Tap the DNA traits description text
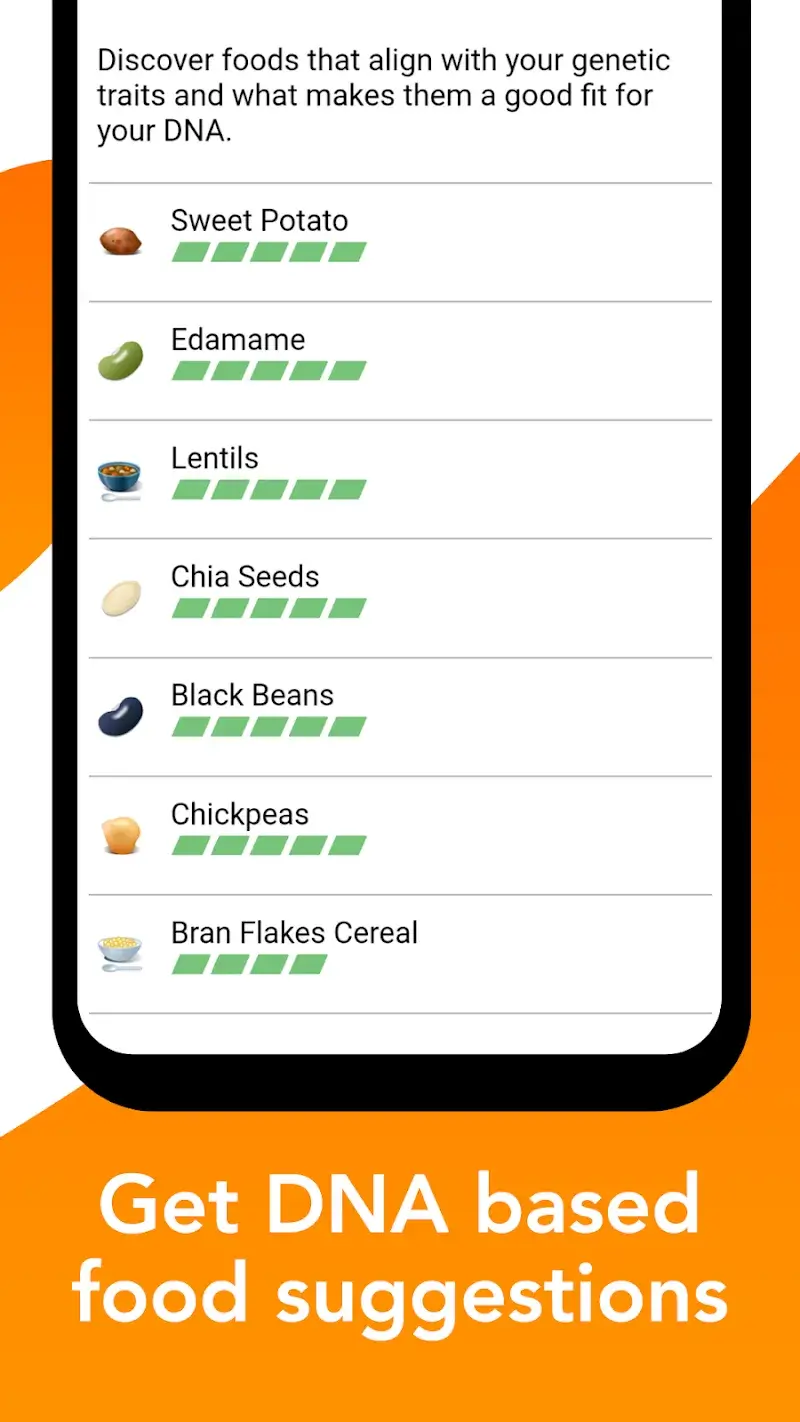 point(385,94)
